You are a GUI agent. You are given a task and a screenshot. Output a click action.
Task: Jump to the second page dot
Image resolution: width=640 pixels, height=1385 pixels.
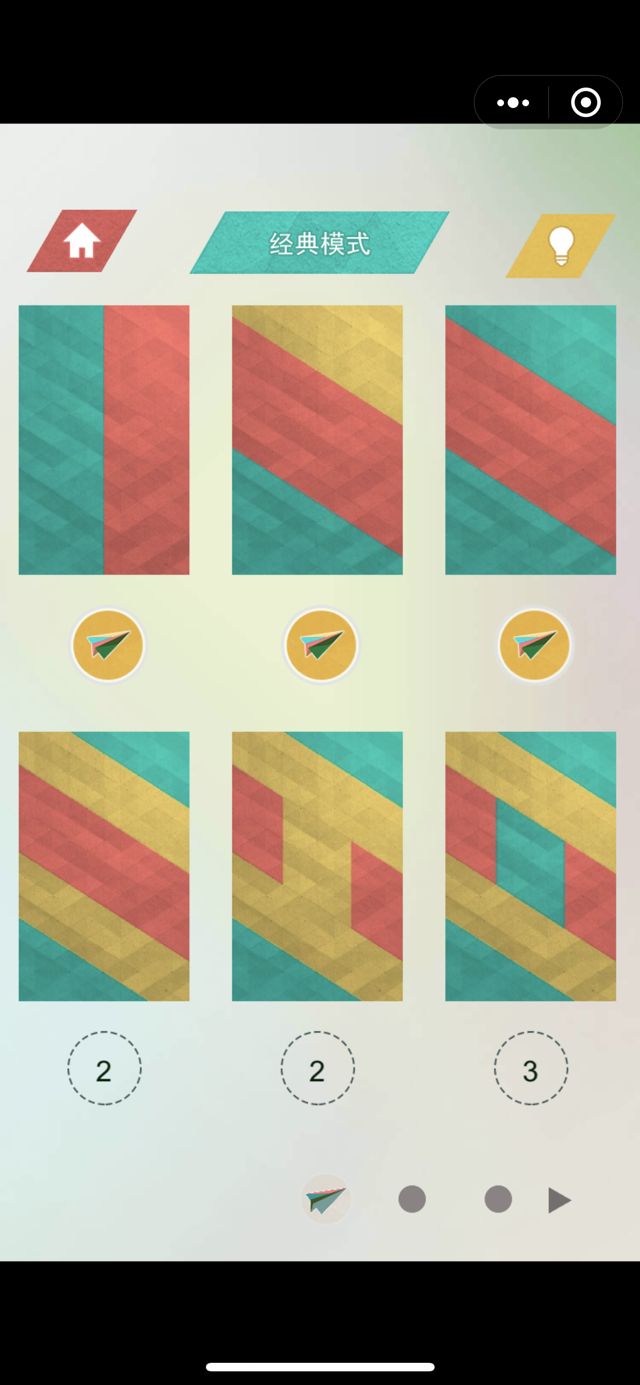(x=412, y=1199)
